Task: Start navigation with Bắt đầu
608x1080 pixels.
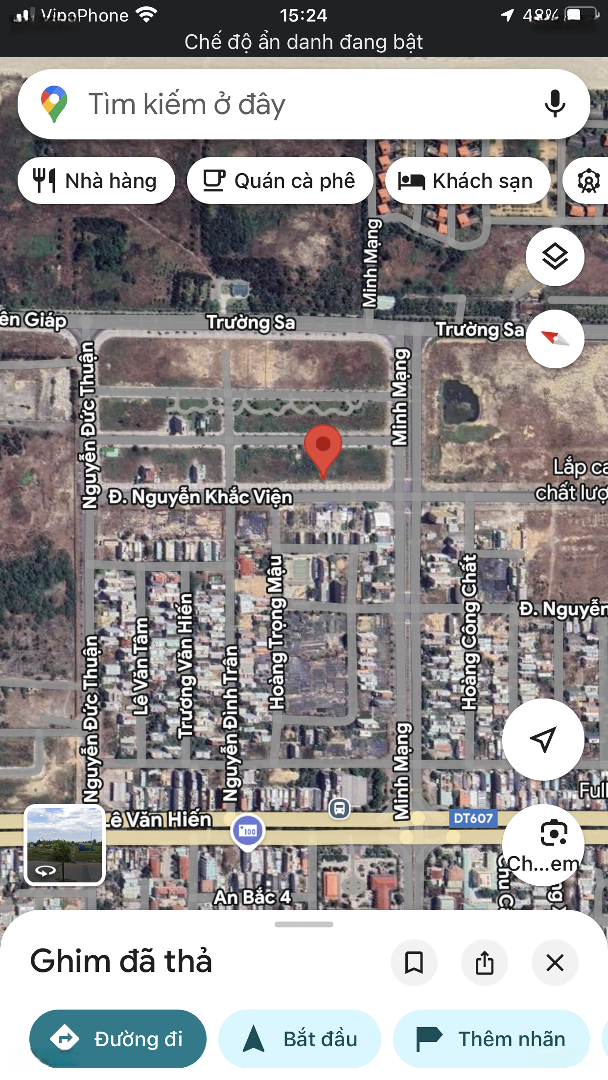Action: pos(300,1039)
